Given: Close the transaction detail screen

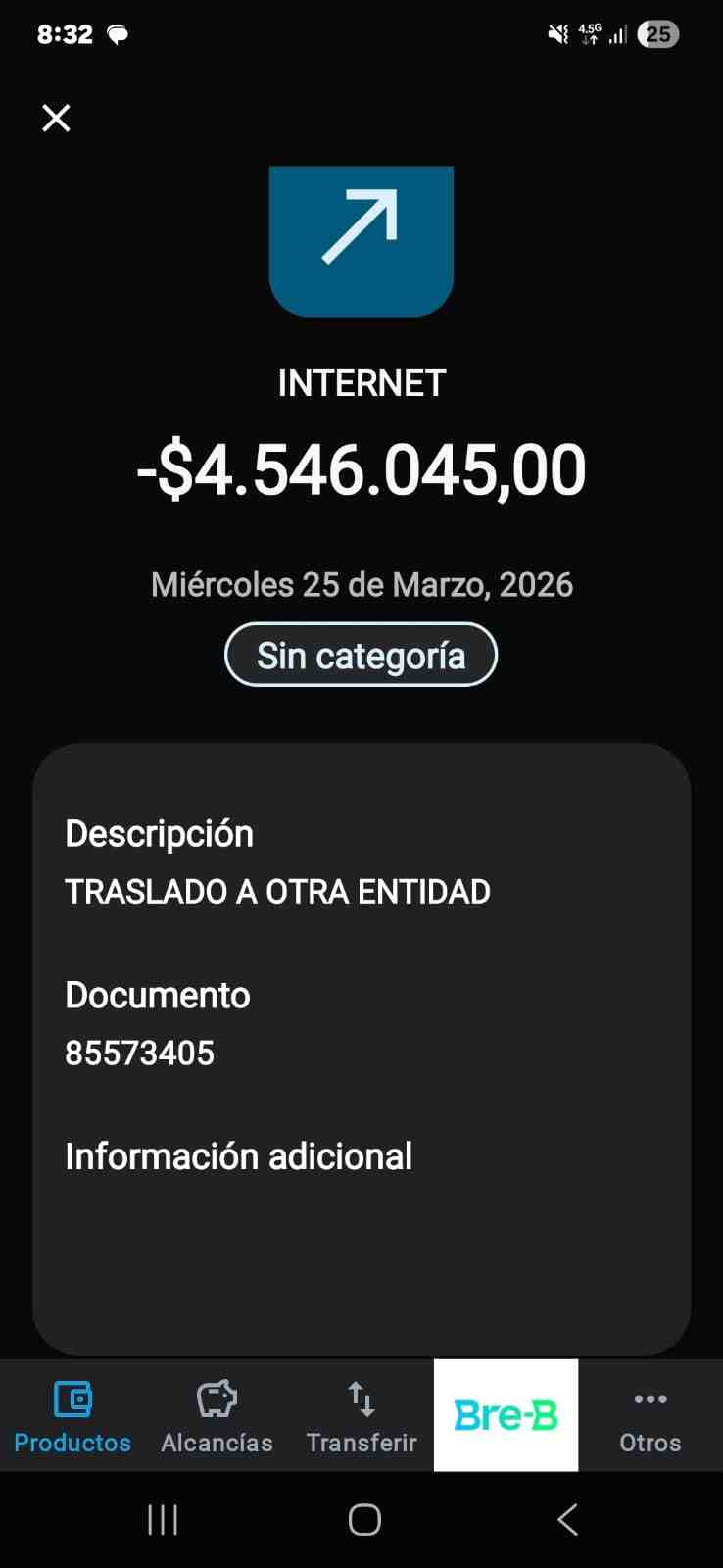Looking at the screenshot, I should [56, 118].
